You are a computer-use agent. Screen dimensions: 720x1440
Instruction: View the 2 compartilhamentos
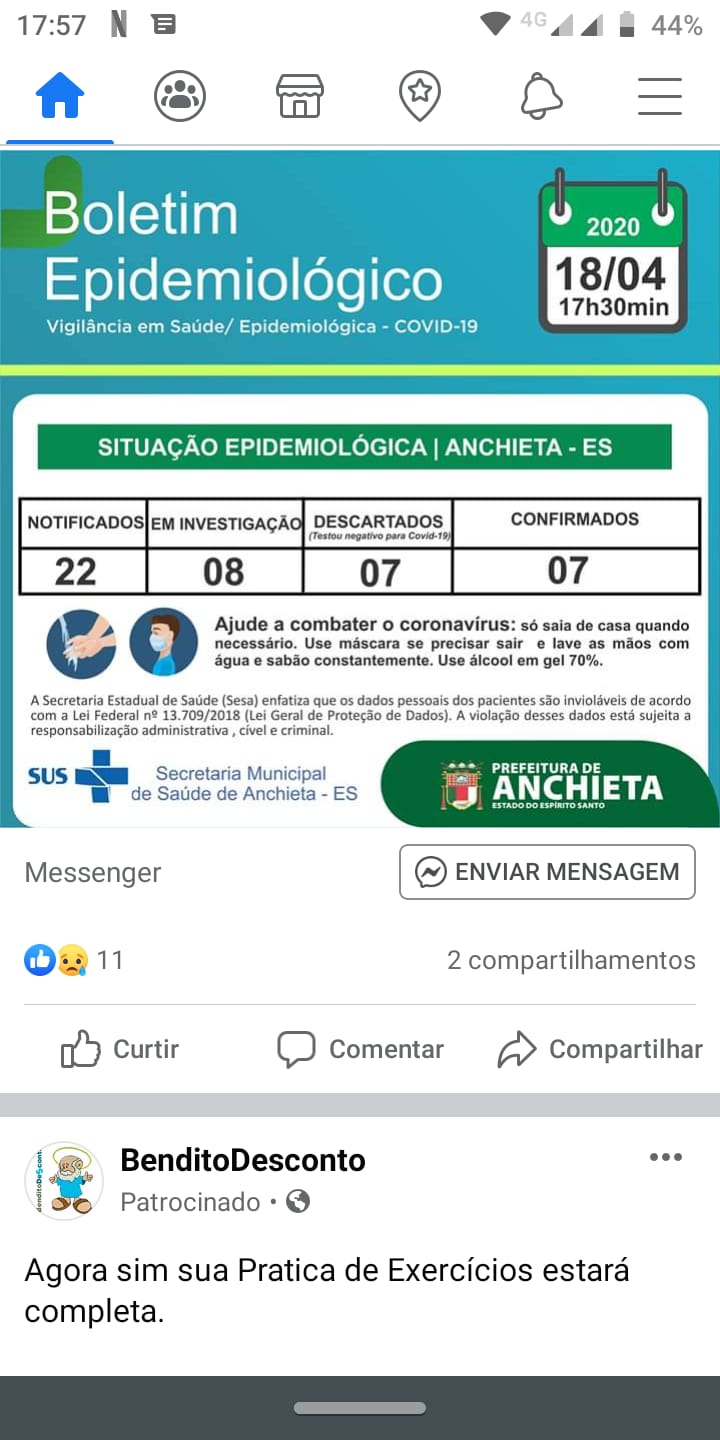[x=571, y=960]
